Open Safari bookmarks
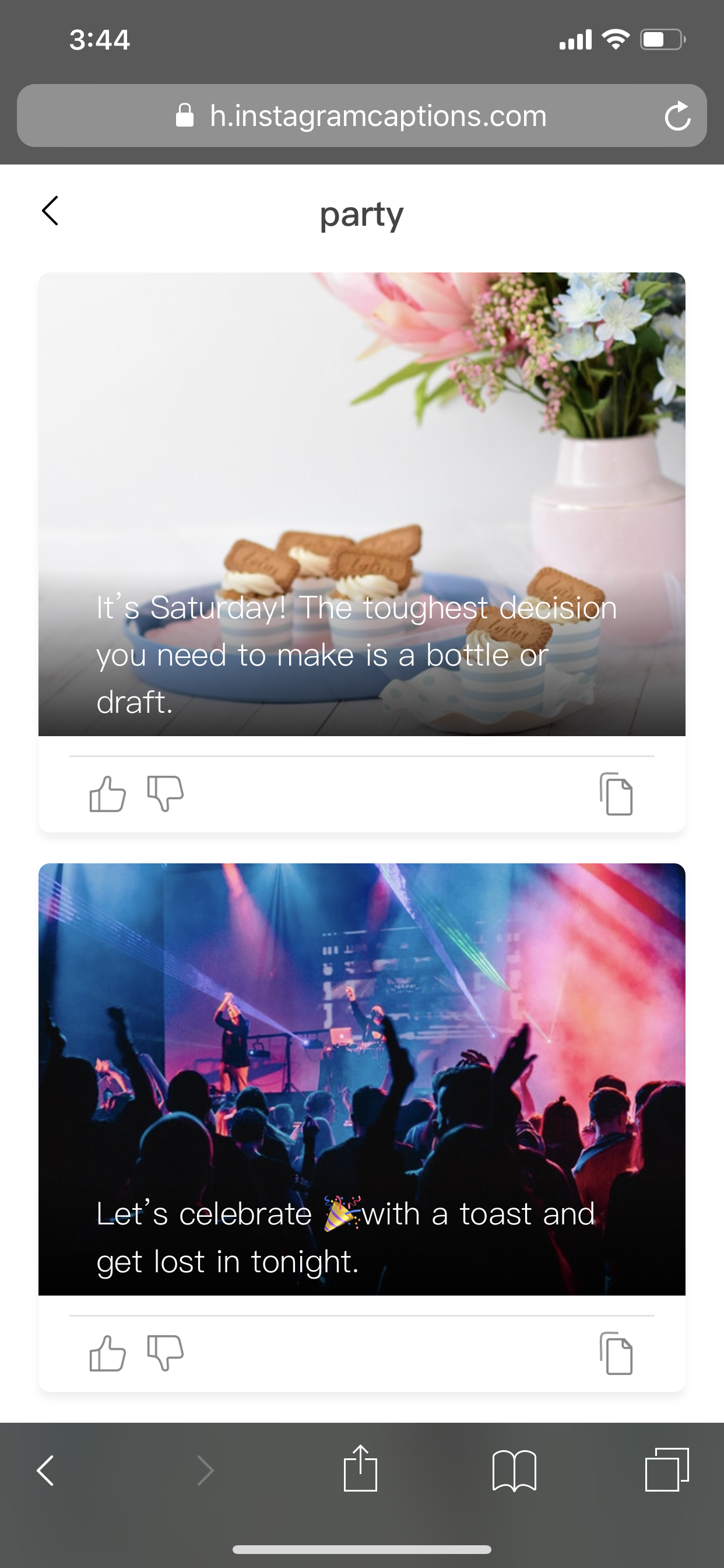The image size is (724, 1568). [x=514, y=1469]
